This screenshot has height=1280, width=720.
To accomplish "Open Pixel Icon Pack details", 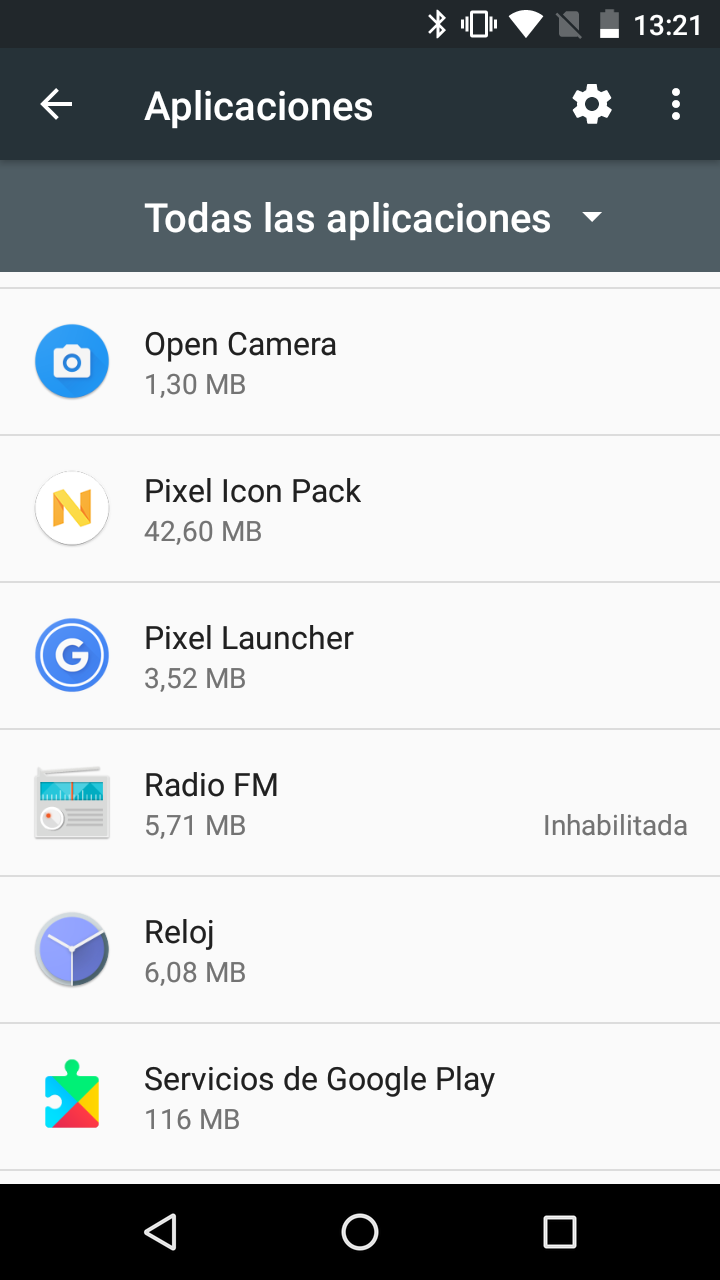I will [x=360, y=509].
